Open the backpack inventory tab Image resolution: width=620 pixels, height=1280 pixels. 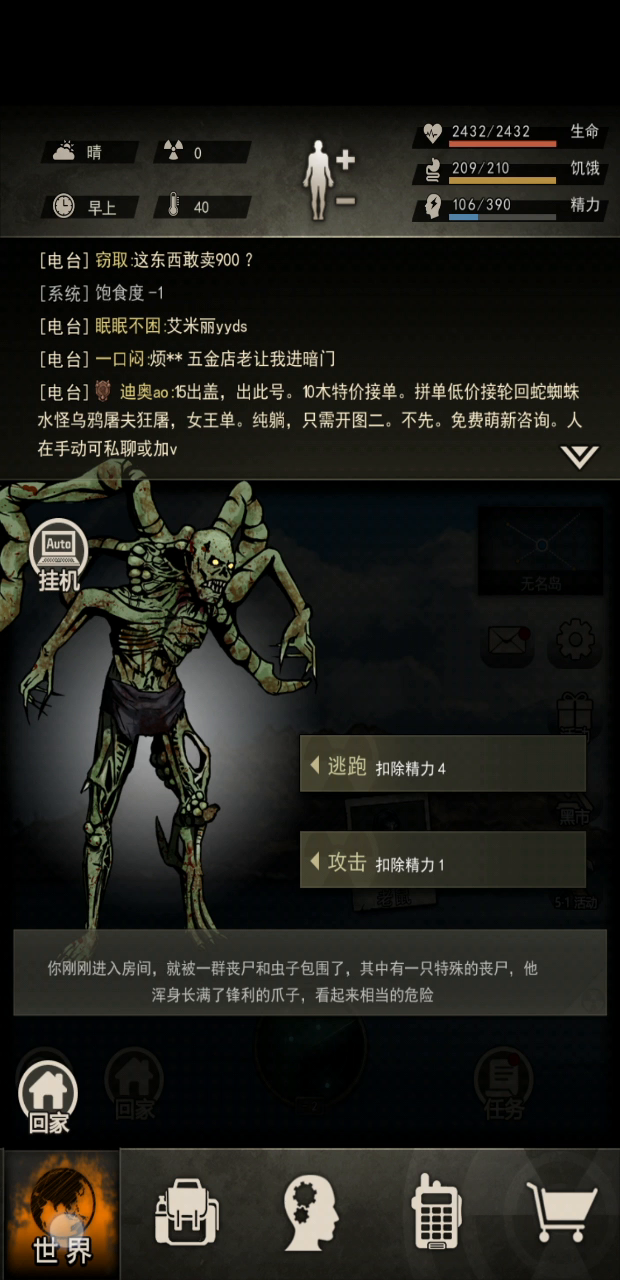[186, 1213]
